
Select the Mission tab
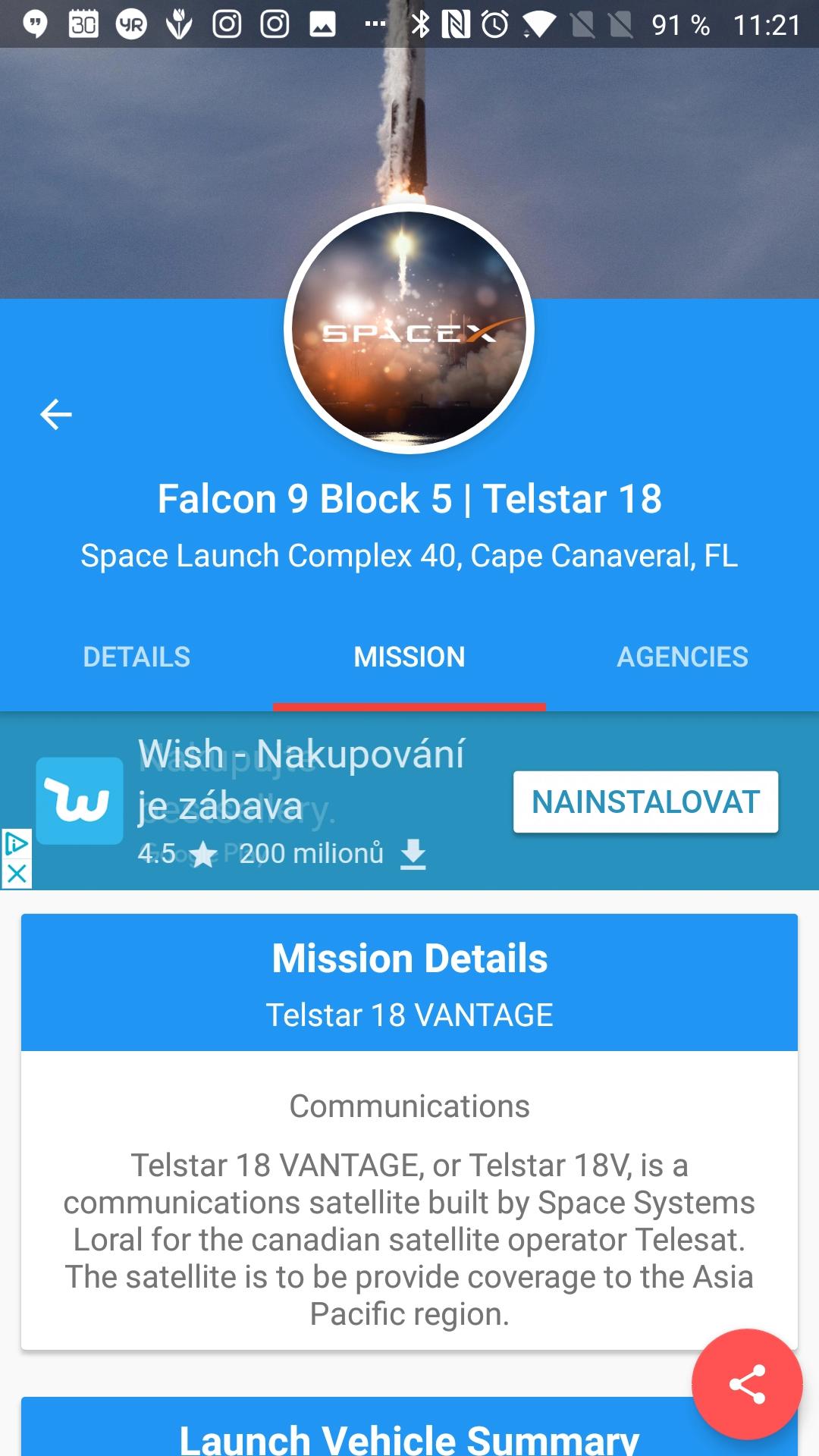pyautogui.click(x=409, y=657)
